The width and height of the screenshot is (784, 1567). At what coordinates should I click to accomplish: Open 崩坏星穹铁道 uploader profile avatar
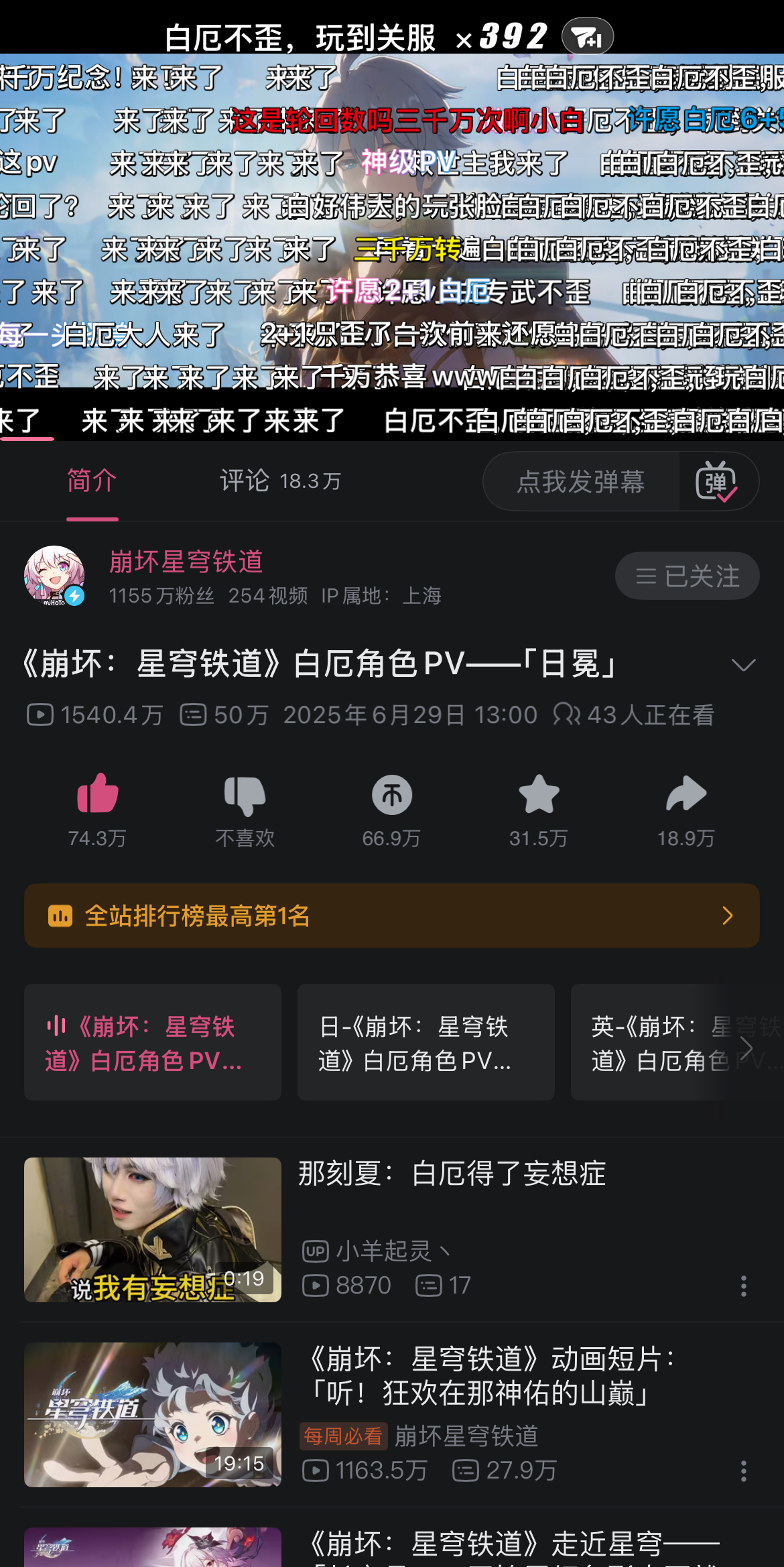point(54,576)
